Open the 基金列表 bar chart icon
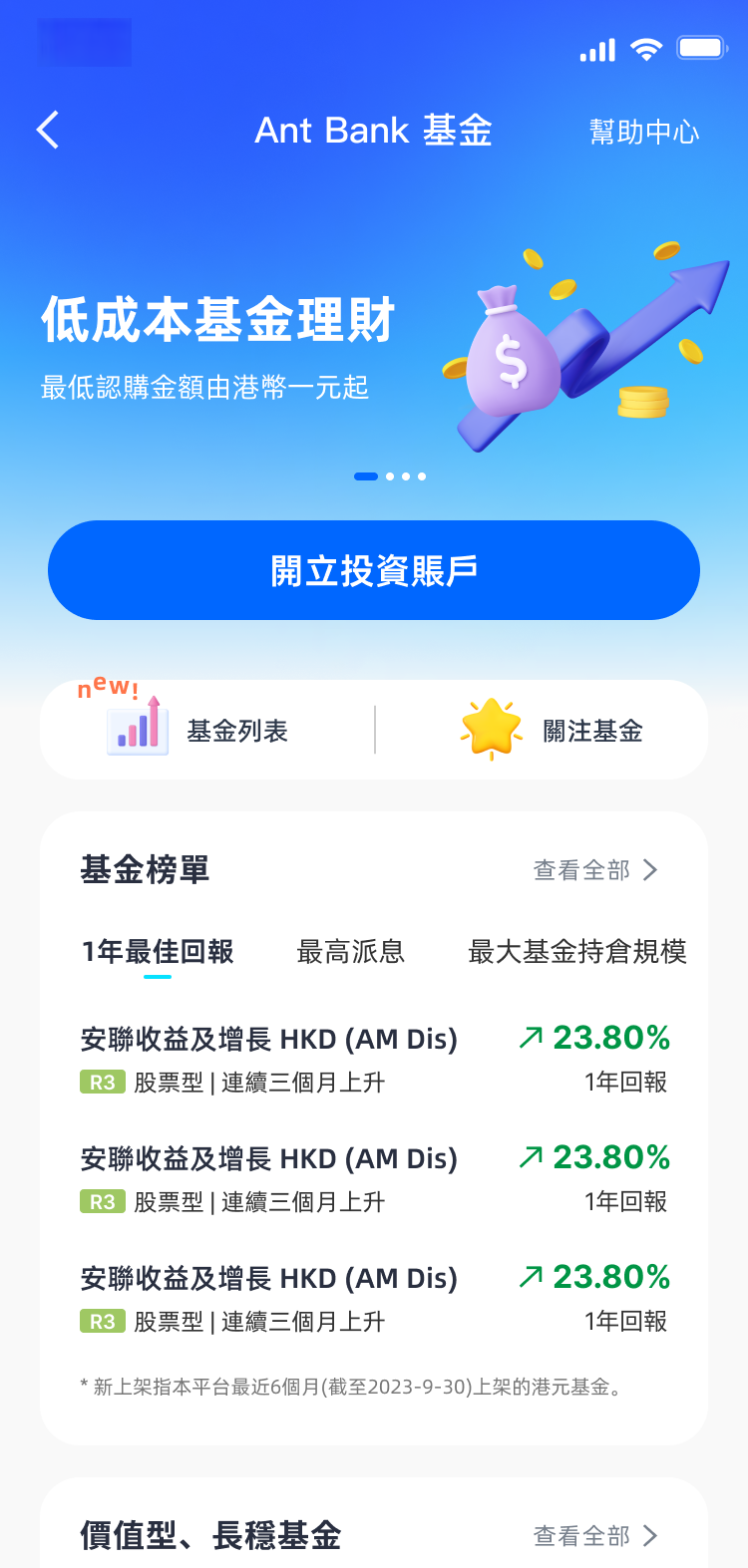The width and height of the screenshot is (748, 1568). [138, 729]
